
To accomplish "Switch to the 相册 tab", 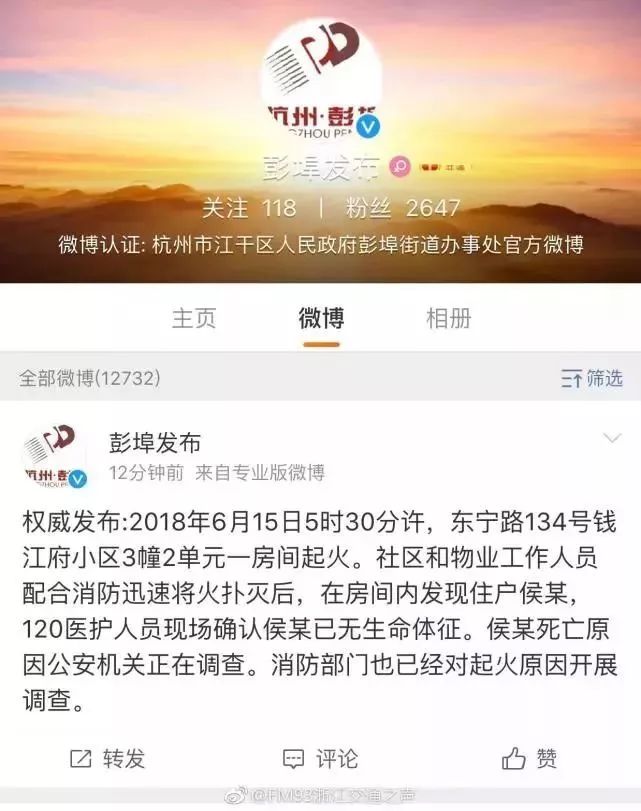I will tap(448, 318).
